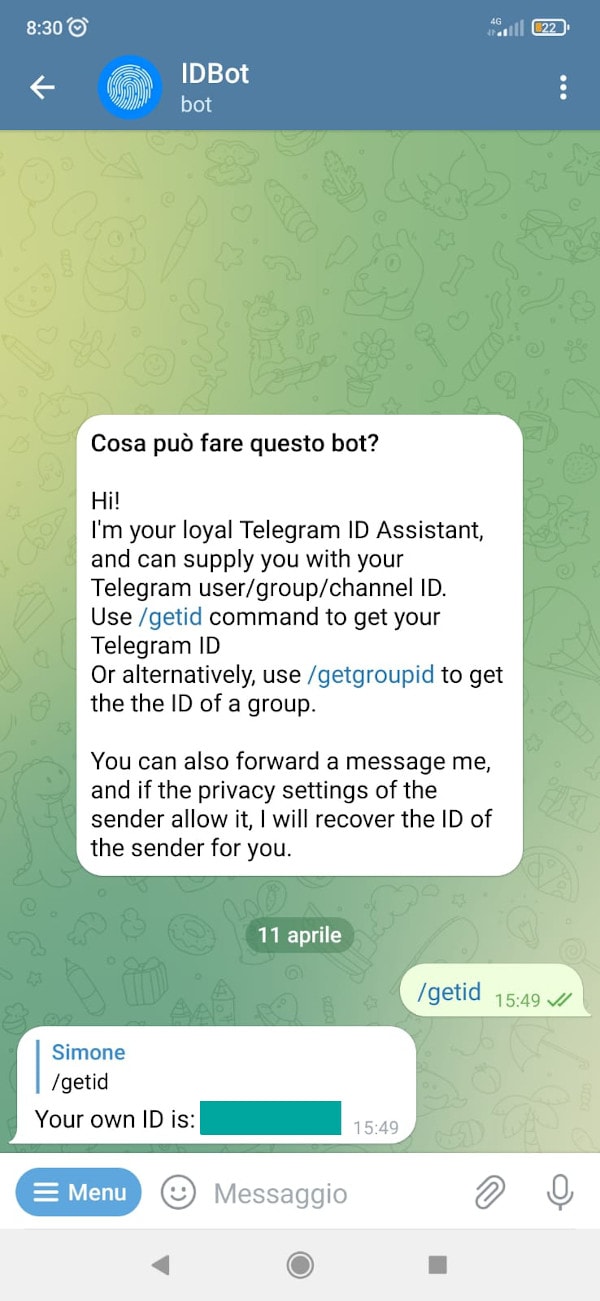600x1301 pixels.
Task: Open IDBot profile from the header
Action: point(214,87)
